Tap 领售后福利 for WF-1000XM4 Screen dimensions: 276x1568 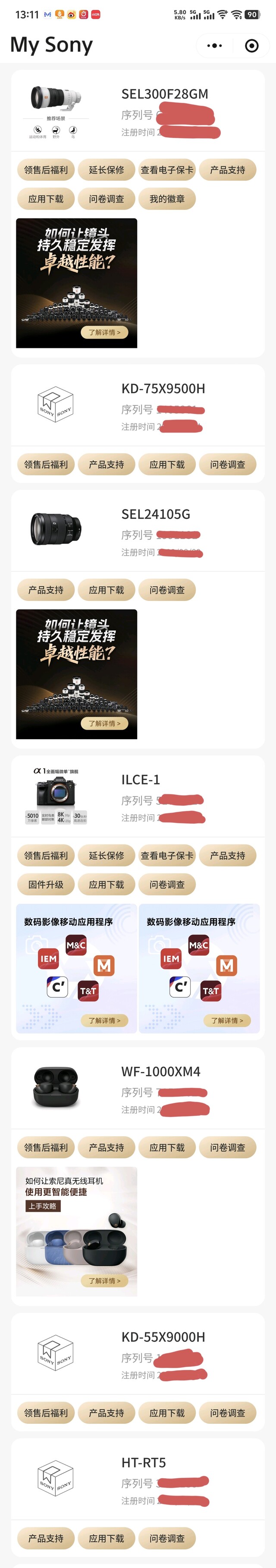[46, 1148]
